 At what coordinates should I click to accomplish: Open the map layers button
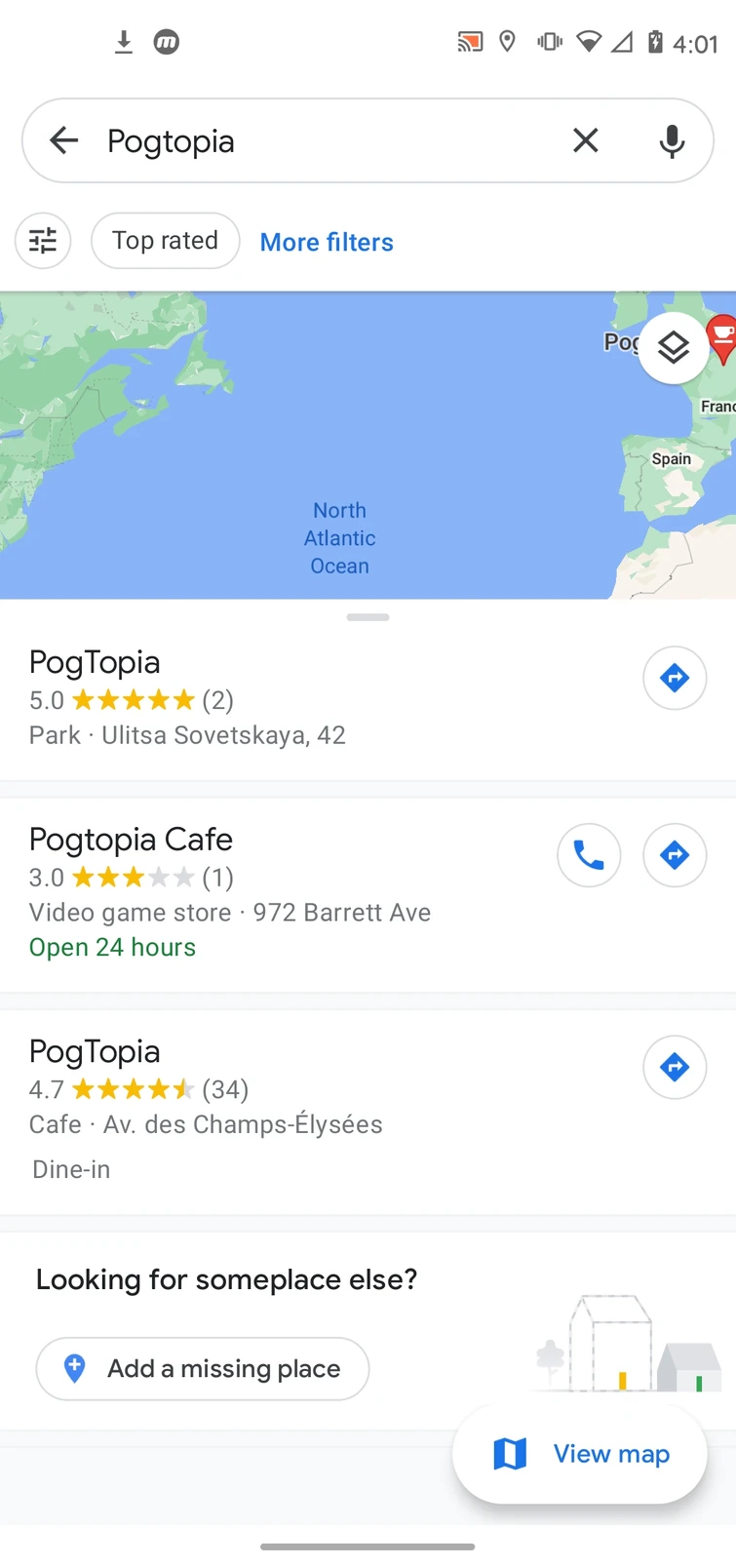click(674, 347)
